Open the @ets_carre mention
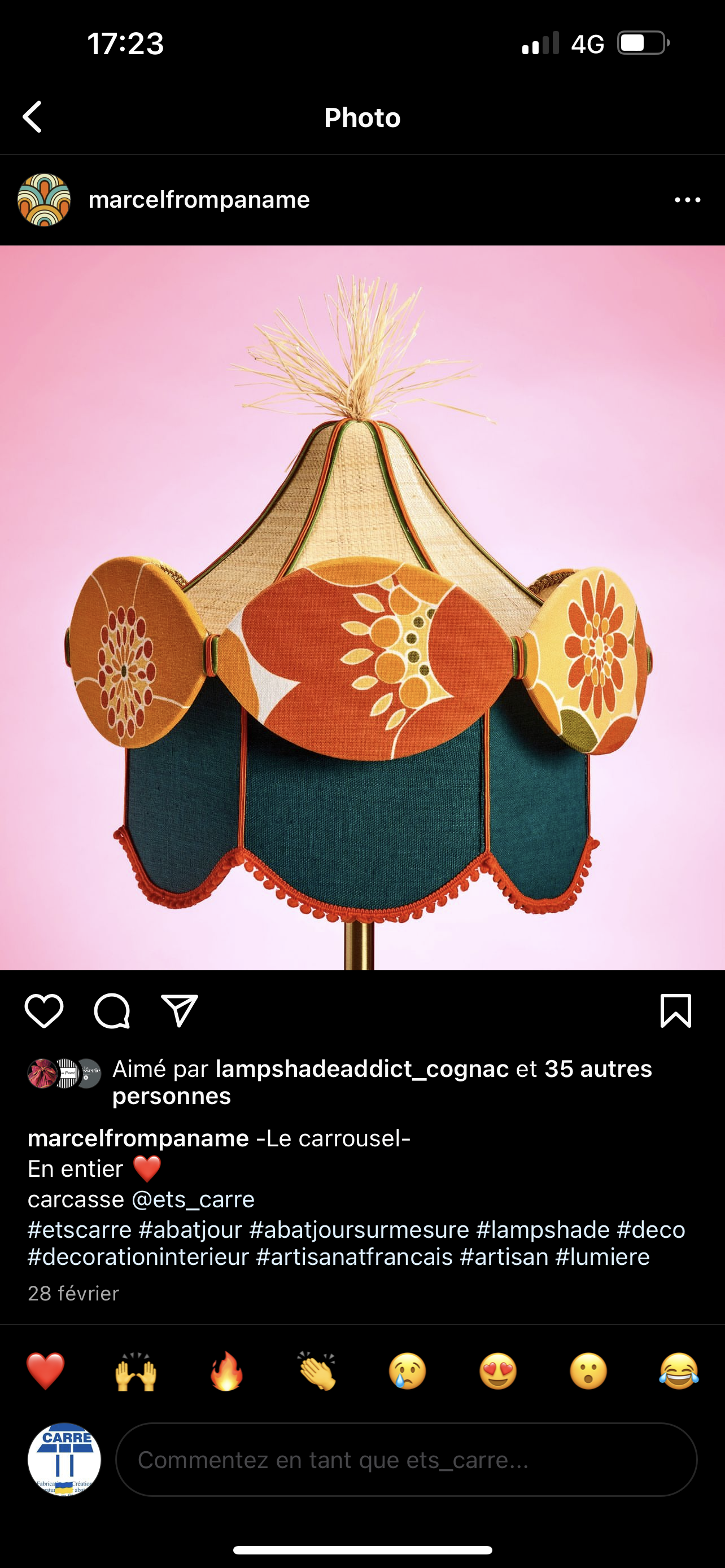725x1568 pixels. tap(193, 1199)
